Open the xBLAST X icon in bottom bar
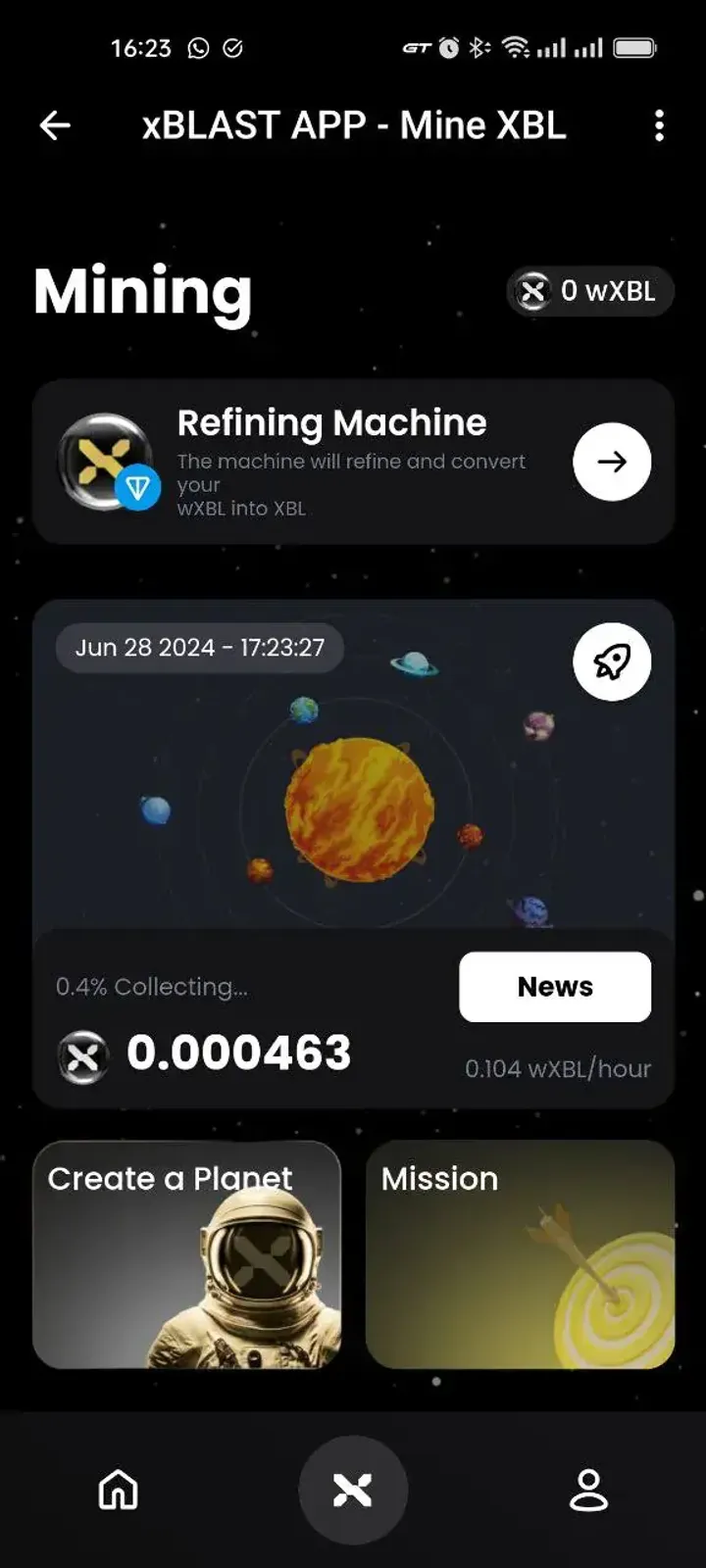Screen dimensions: 706x1568 [353, 1489]
